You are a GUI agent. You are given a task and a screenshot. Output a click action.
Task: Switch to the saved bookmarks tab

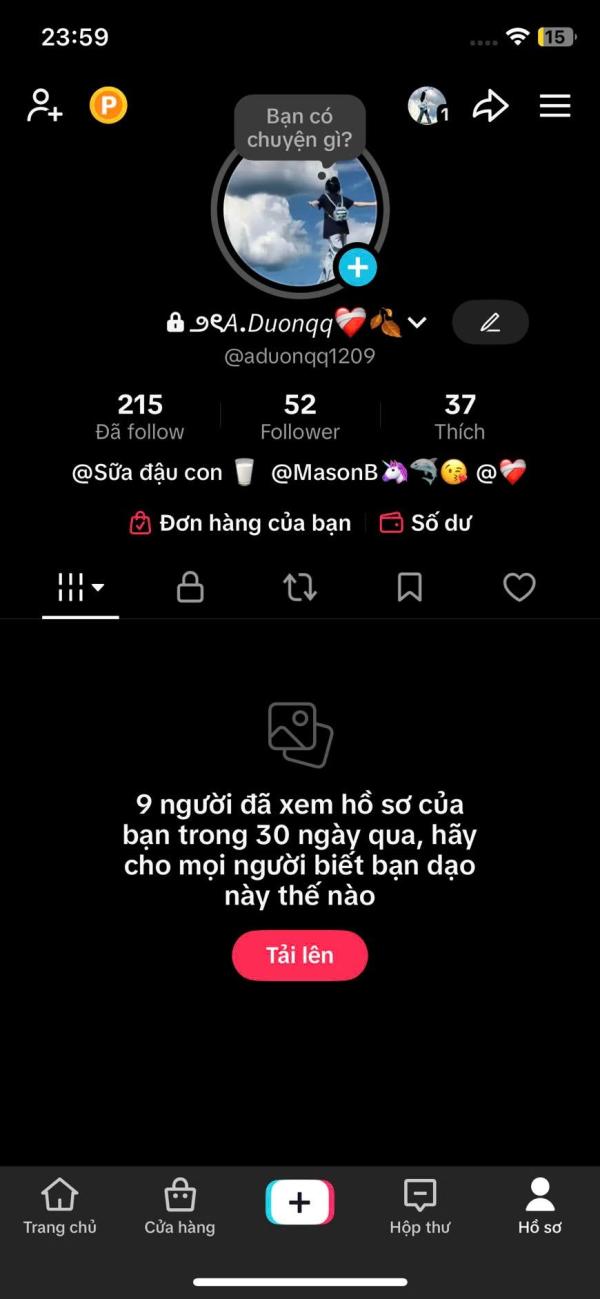point(409,587)
